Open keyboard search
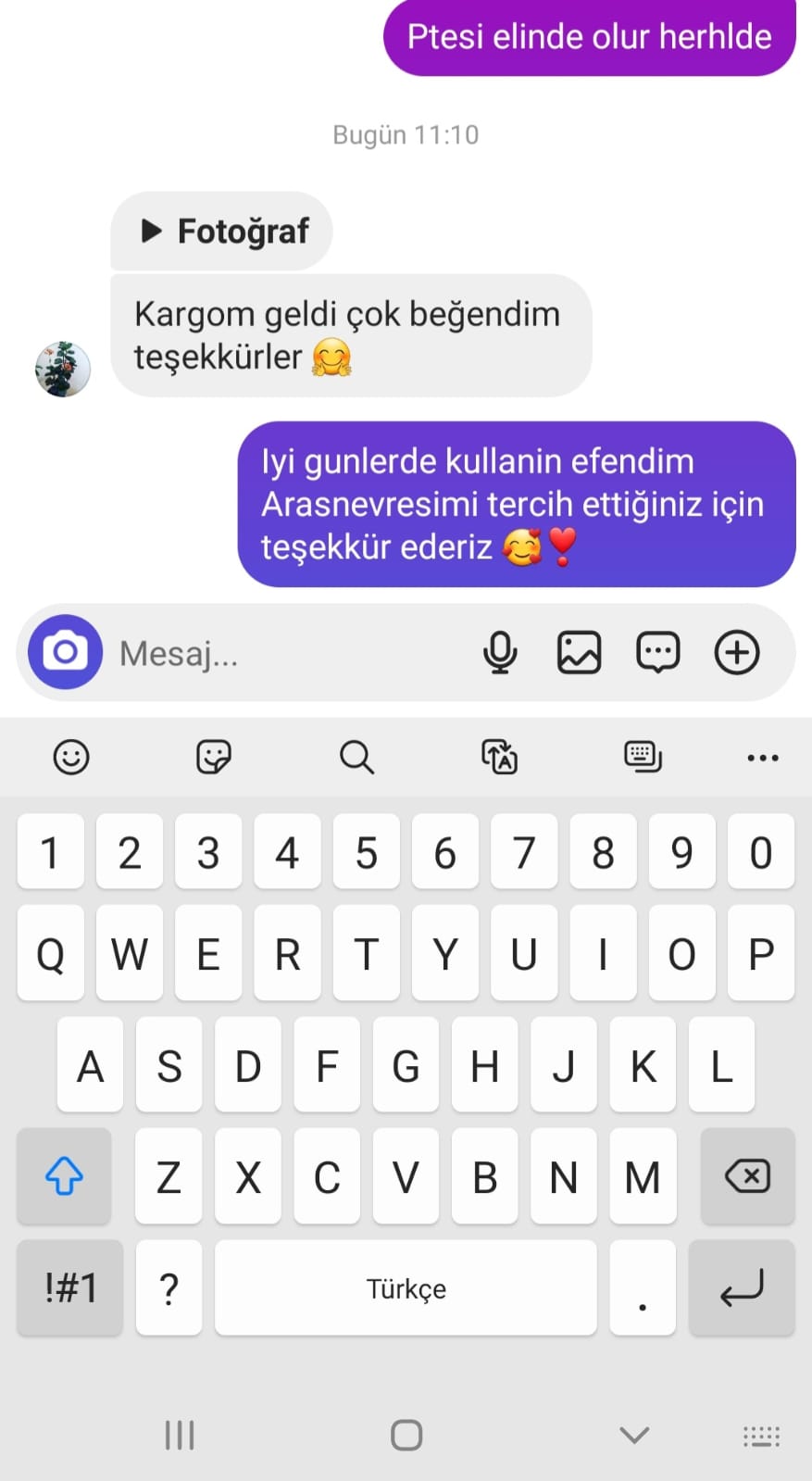This screenshot has height=1481, width=812. [356, 758]
